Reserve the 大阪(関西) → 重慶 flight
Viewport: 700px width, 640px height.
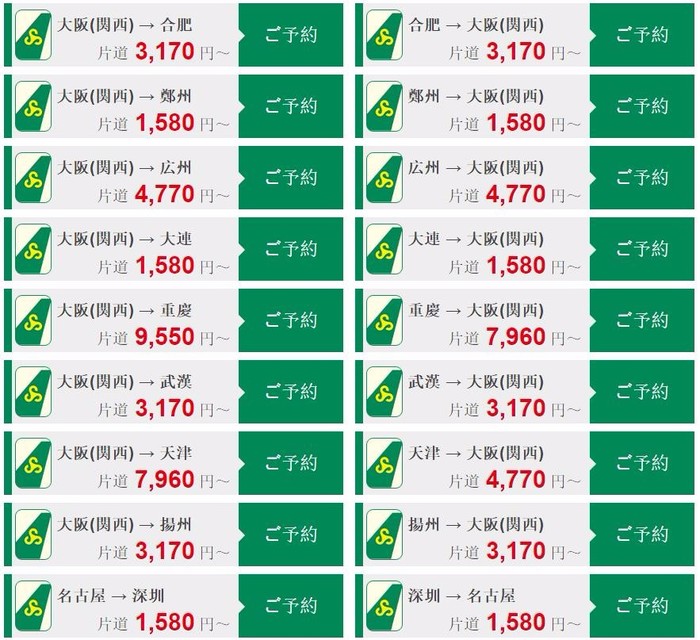291,321
